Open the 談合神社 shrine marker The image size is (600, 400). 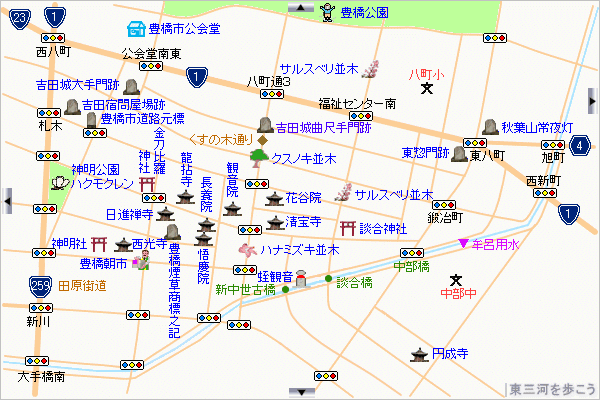349,228
